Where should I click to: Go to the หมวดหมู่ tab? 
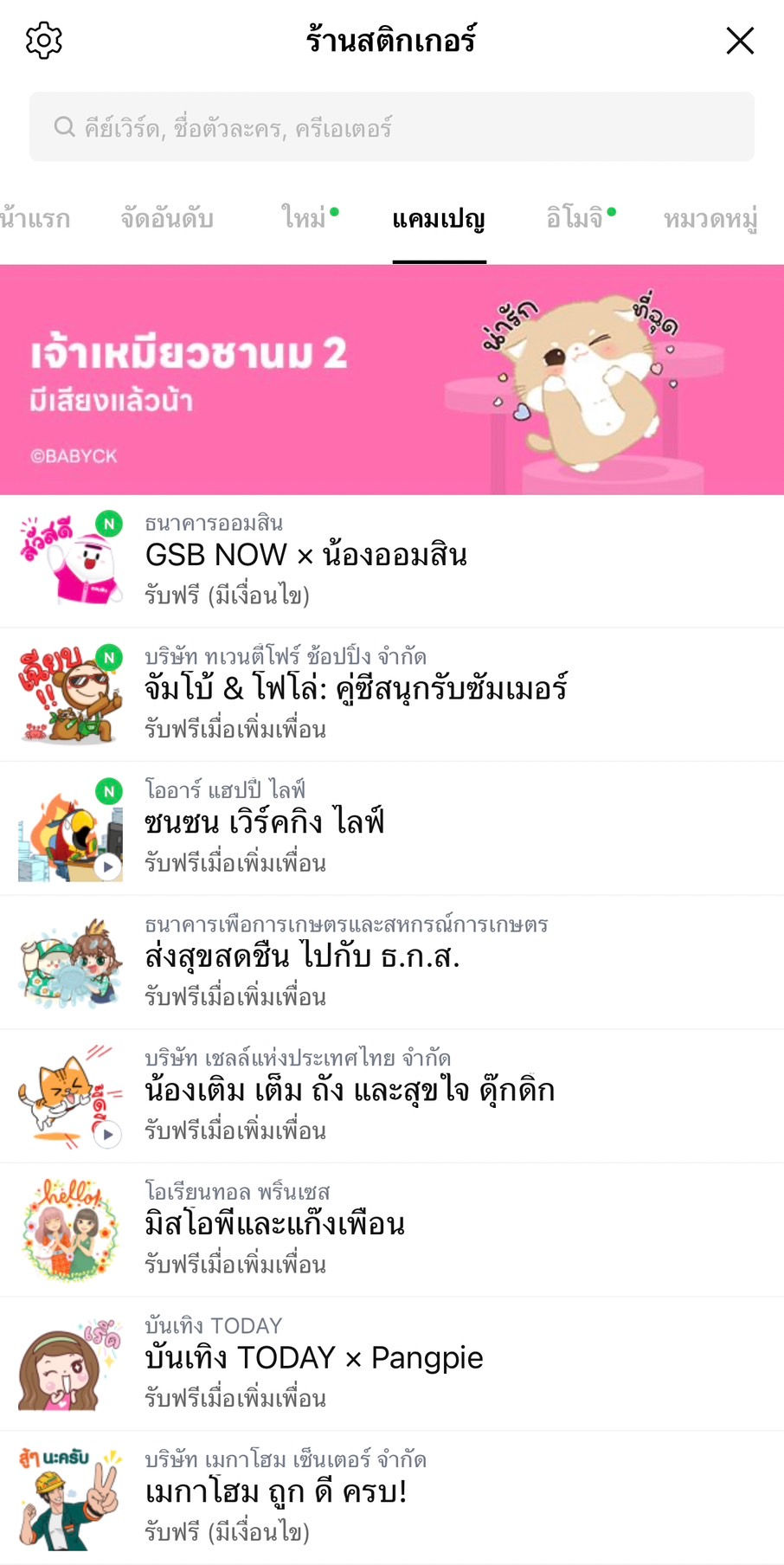pyautogui.click(x=711, y=219)
